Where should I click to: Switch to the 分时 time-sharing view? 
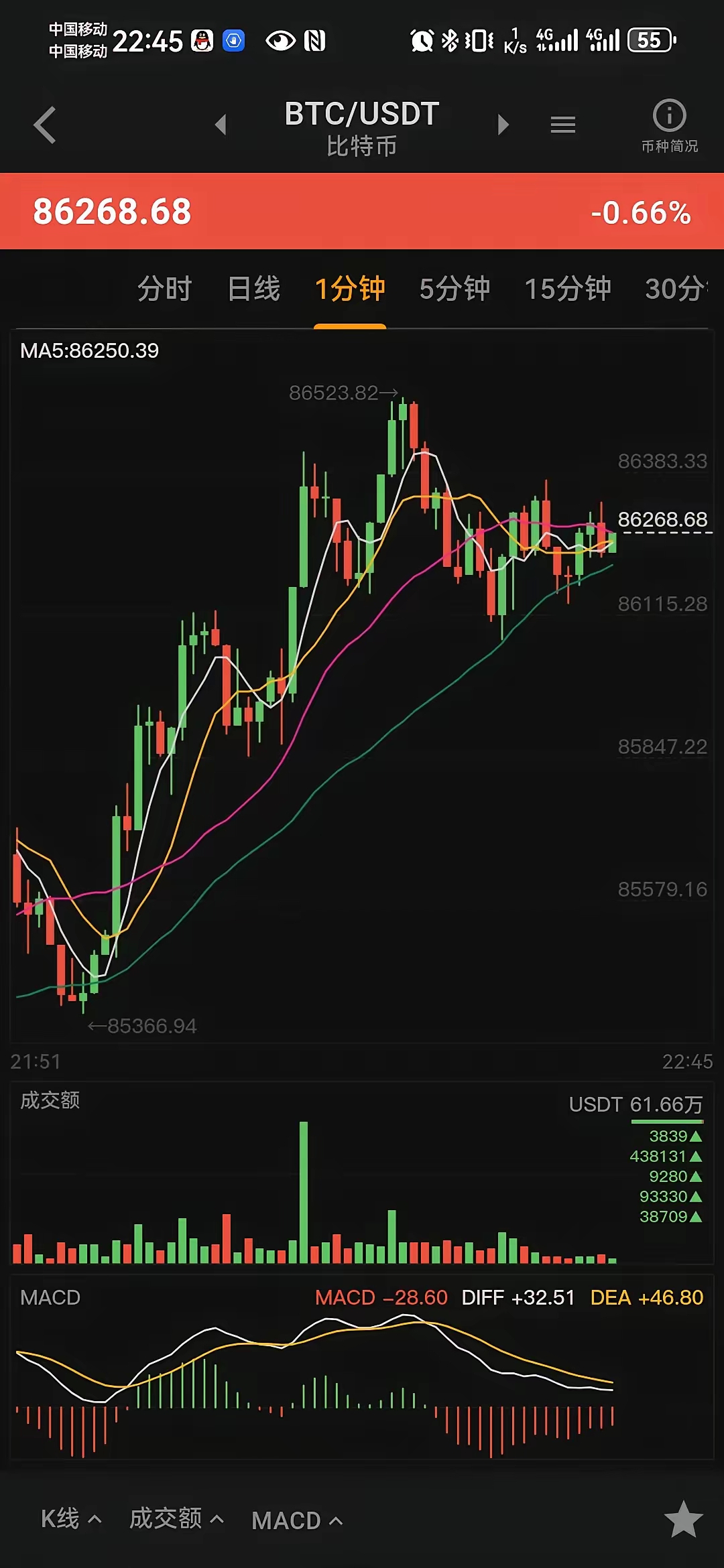point(165,288)
